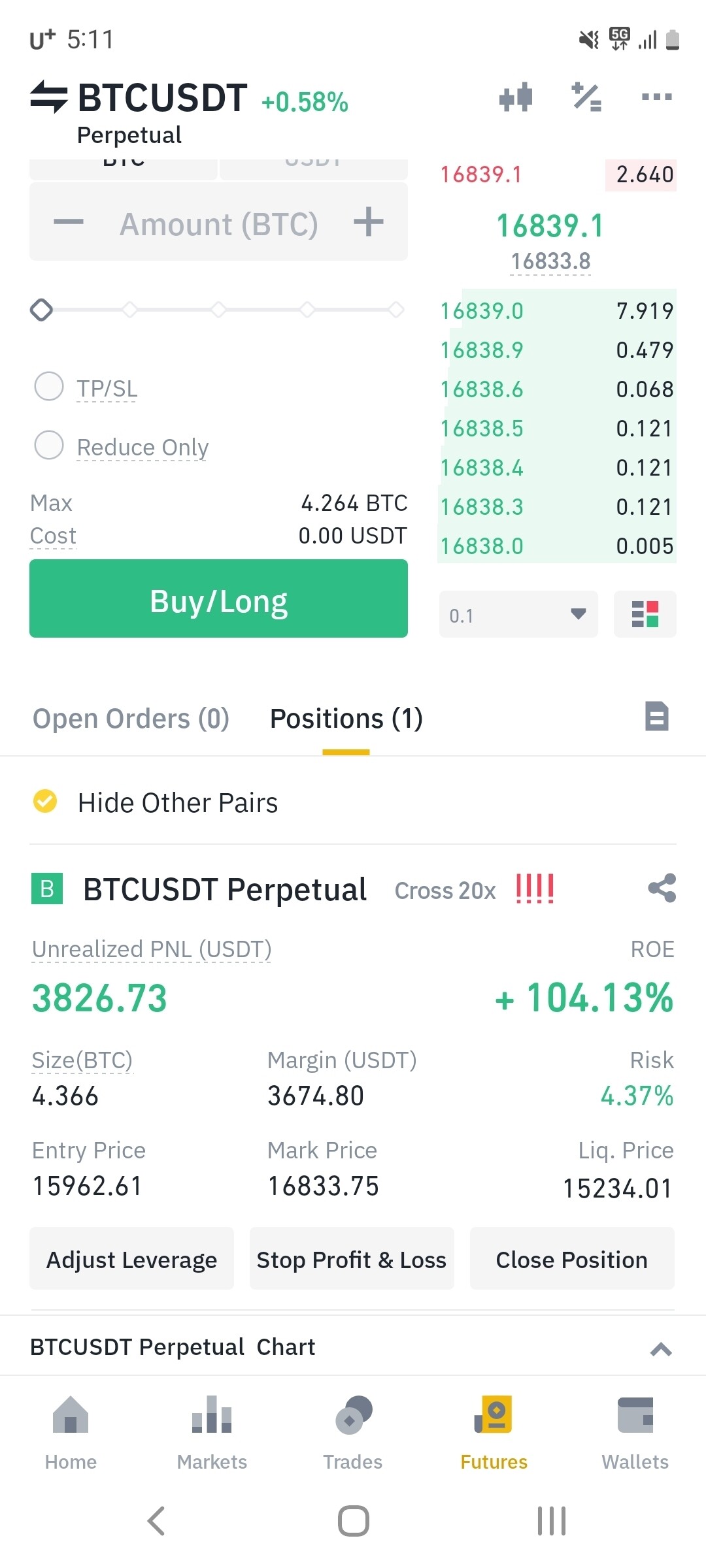The height and width of the screenshot is (1568, 706).
Task: Change the order book layout view
Action: coord(645,615)
